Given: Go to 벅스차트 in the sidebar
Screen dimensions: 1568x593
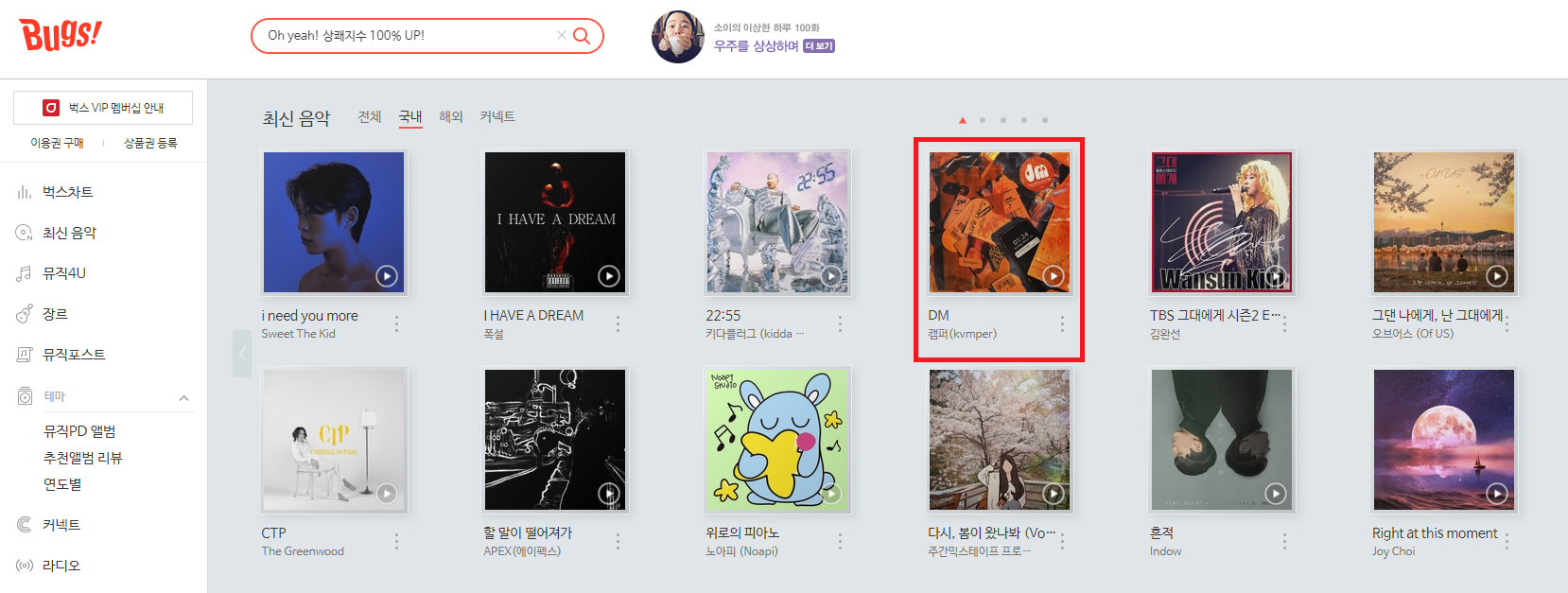Looking at the screenshot, I should click(67, 192).
